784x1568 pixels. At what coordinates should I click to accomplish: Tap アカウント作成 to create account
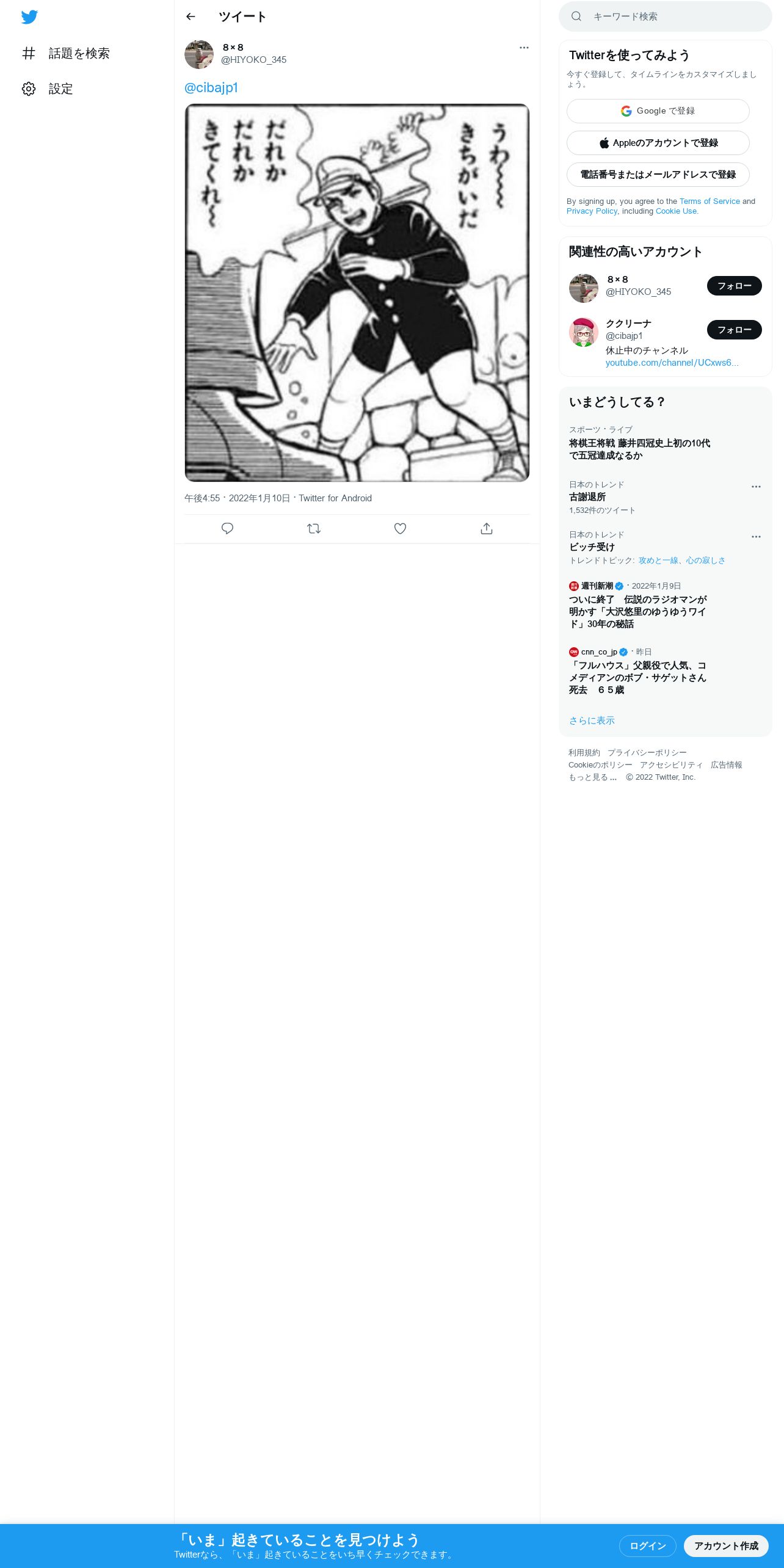[726, 1546]
